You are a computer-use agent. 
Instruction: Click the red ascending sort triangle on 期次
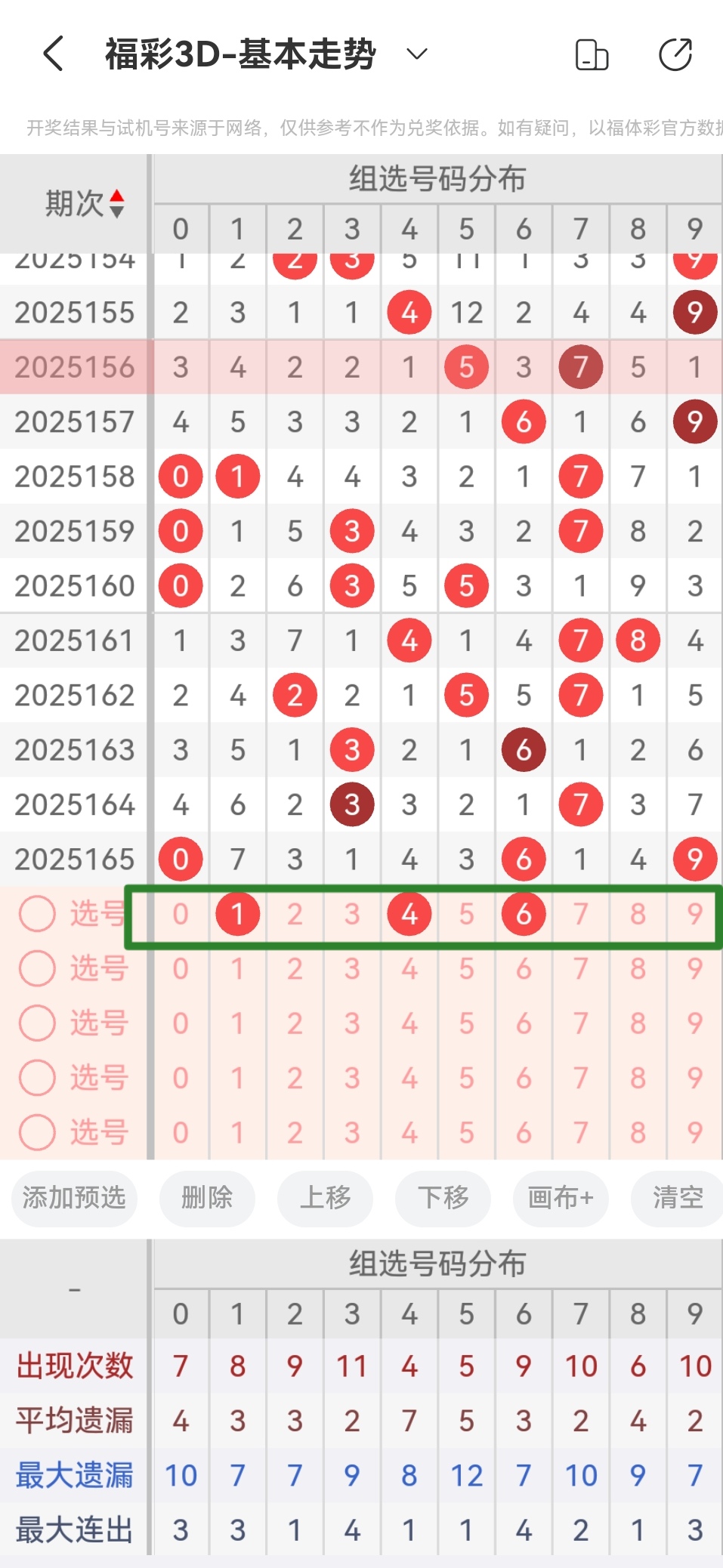tap(119, 195)
